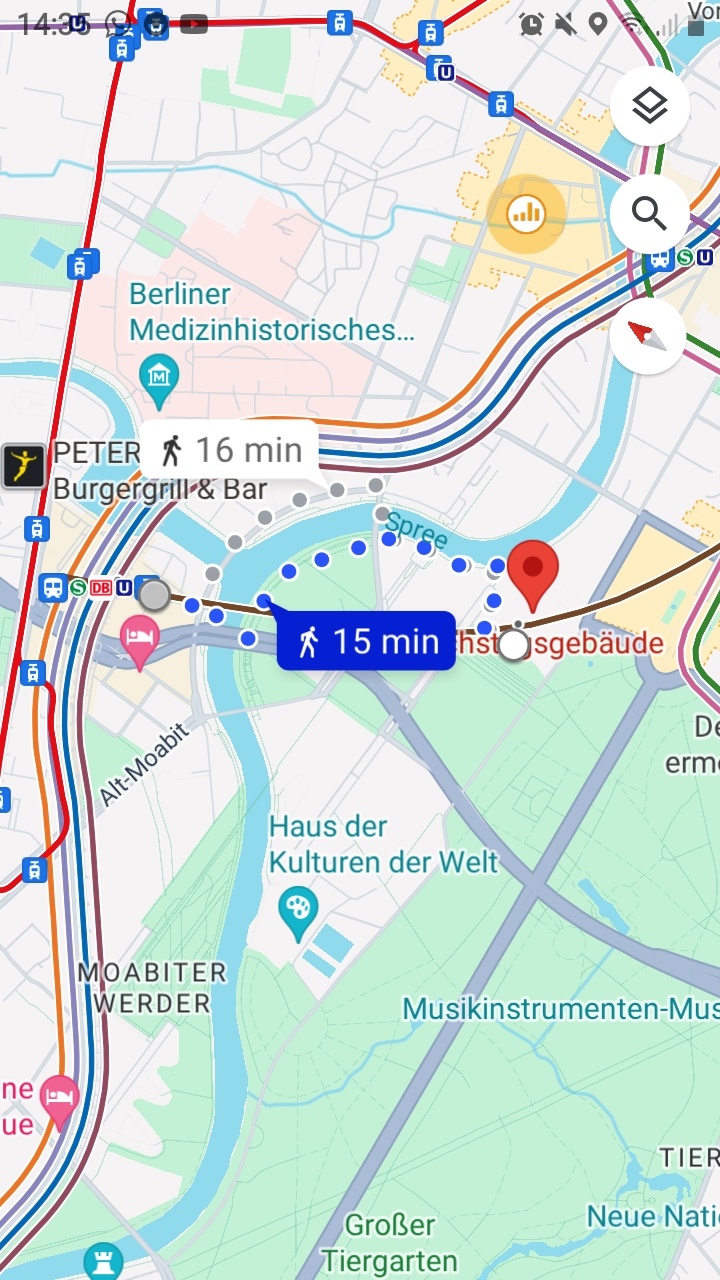Select the 16 min walking route
720x1280 pixels.
230,450
